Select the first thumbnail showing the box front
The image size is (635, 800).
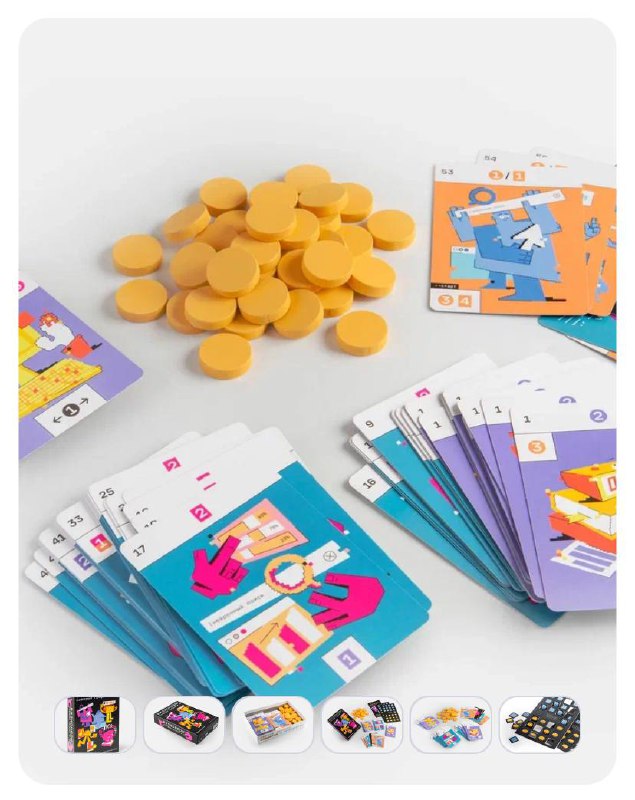[95, 725]
